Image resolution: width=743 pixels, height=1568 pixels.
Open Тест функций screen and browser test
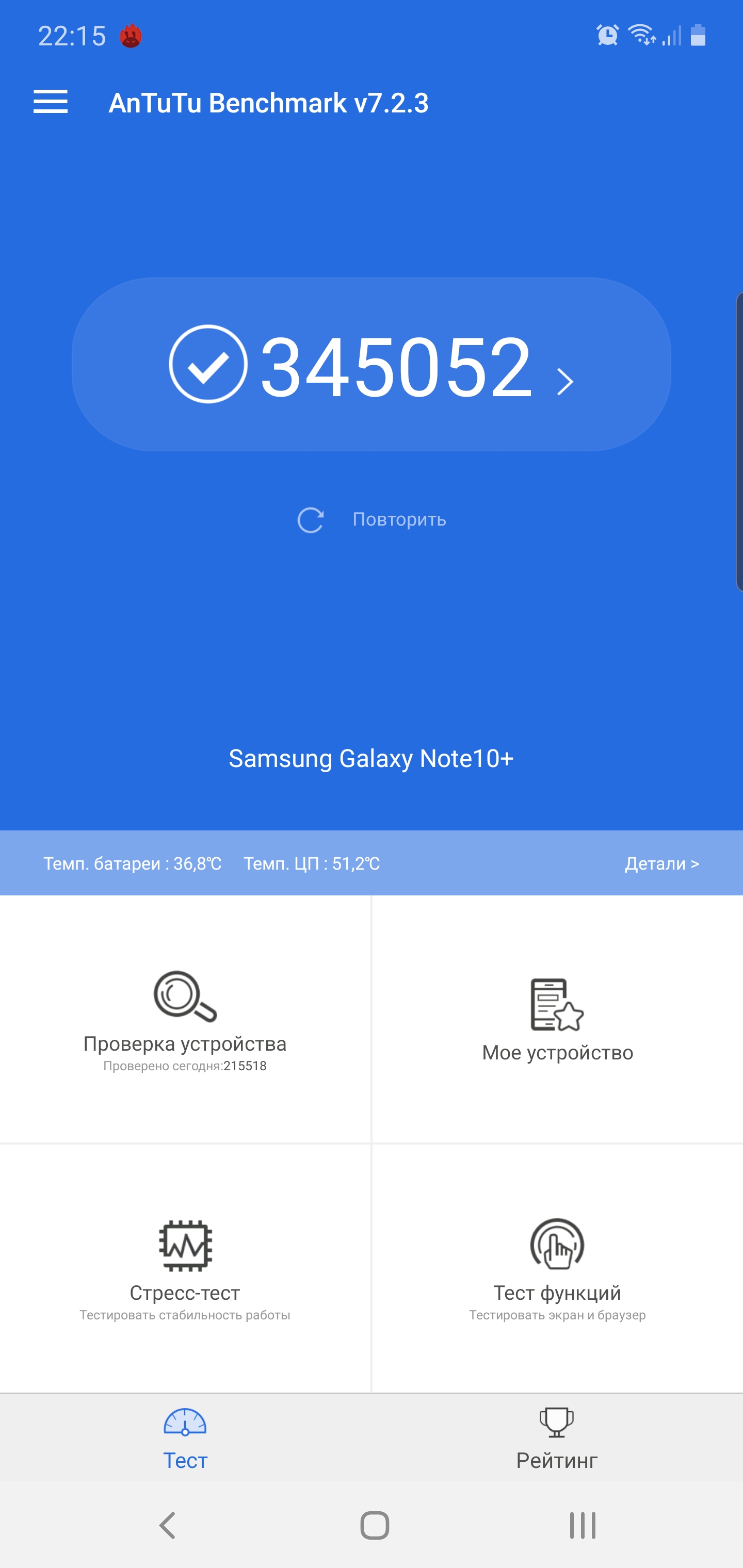[x=557, y=1268]
